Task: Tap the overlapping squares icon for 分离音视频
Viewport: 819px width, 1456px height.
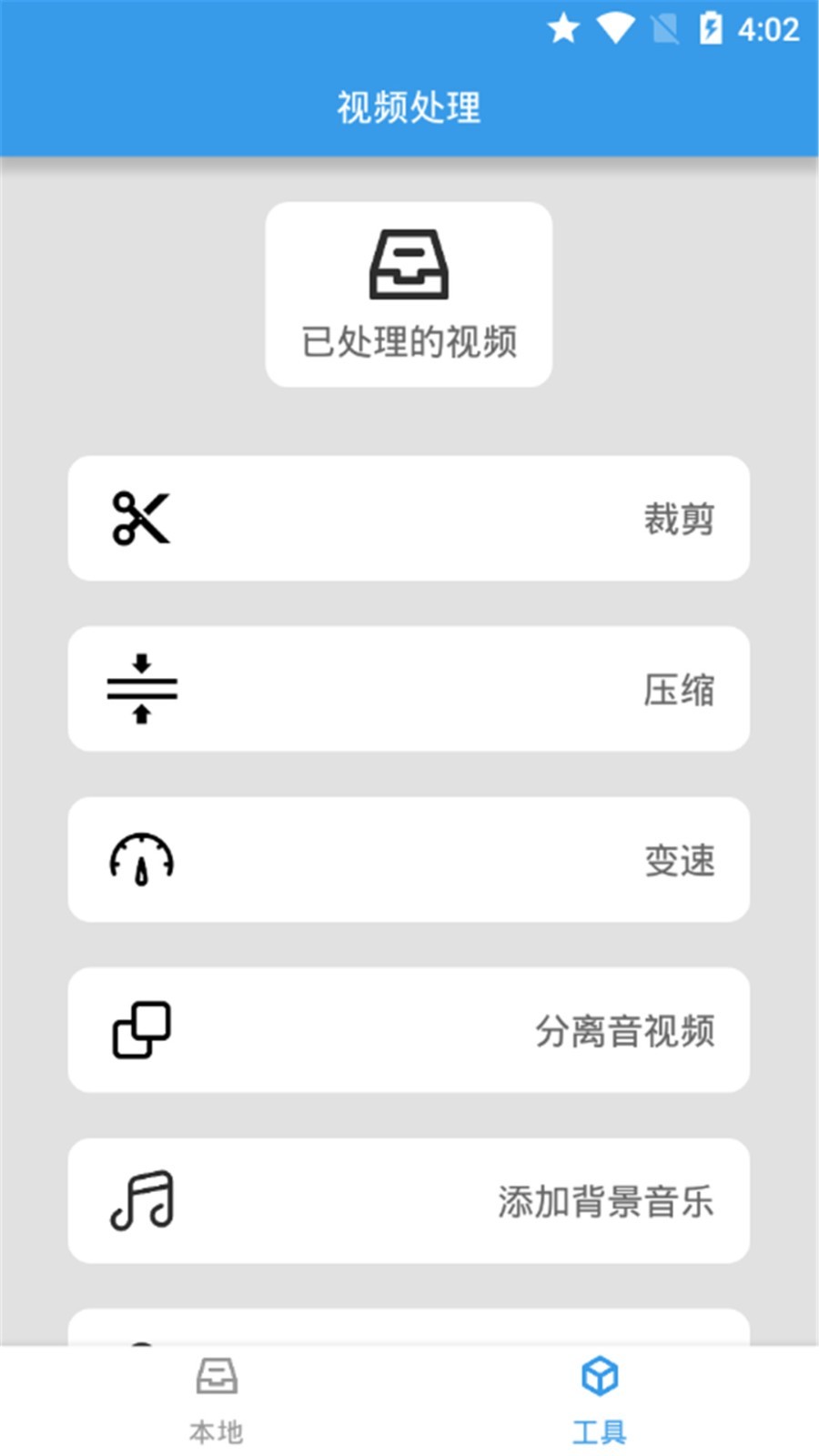Action: [x=141, y=1031]
